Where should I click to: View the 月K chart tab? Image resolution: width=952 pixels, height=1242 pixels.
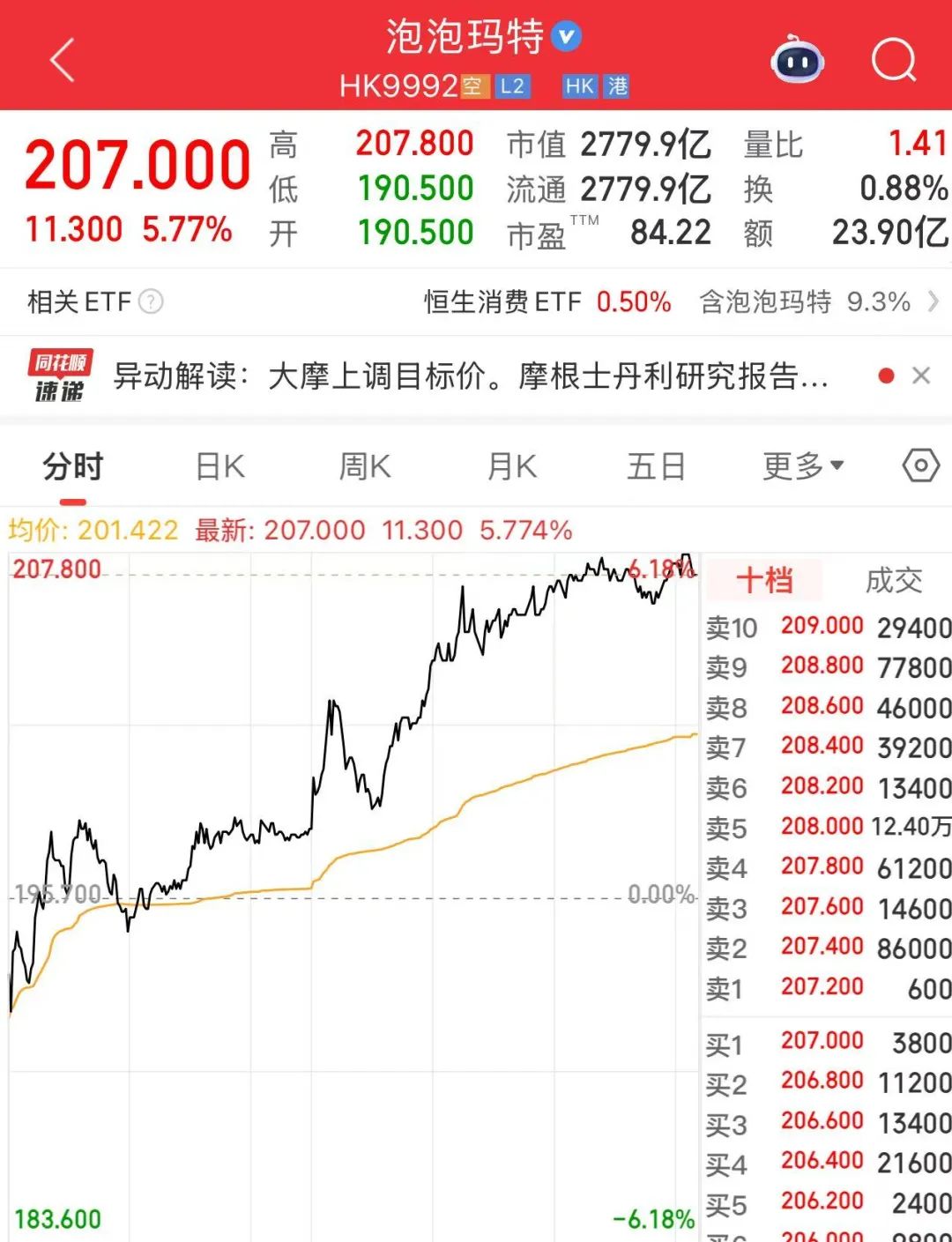[x=512, y=466]
